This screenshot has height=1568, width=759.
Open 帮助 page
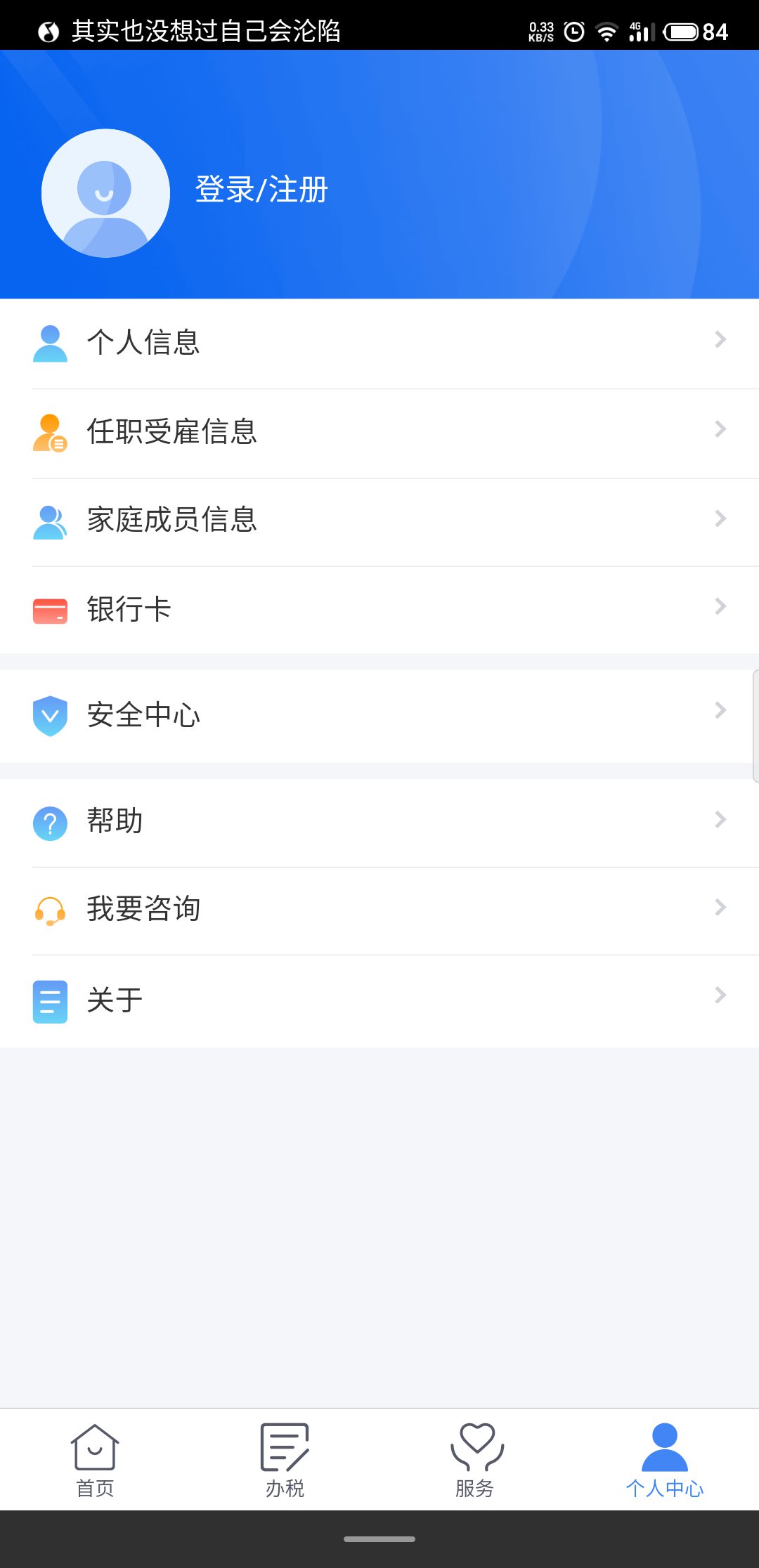click(379, 821)
